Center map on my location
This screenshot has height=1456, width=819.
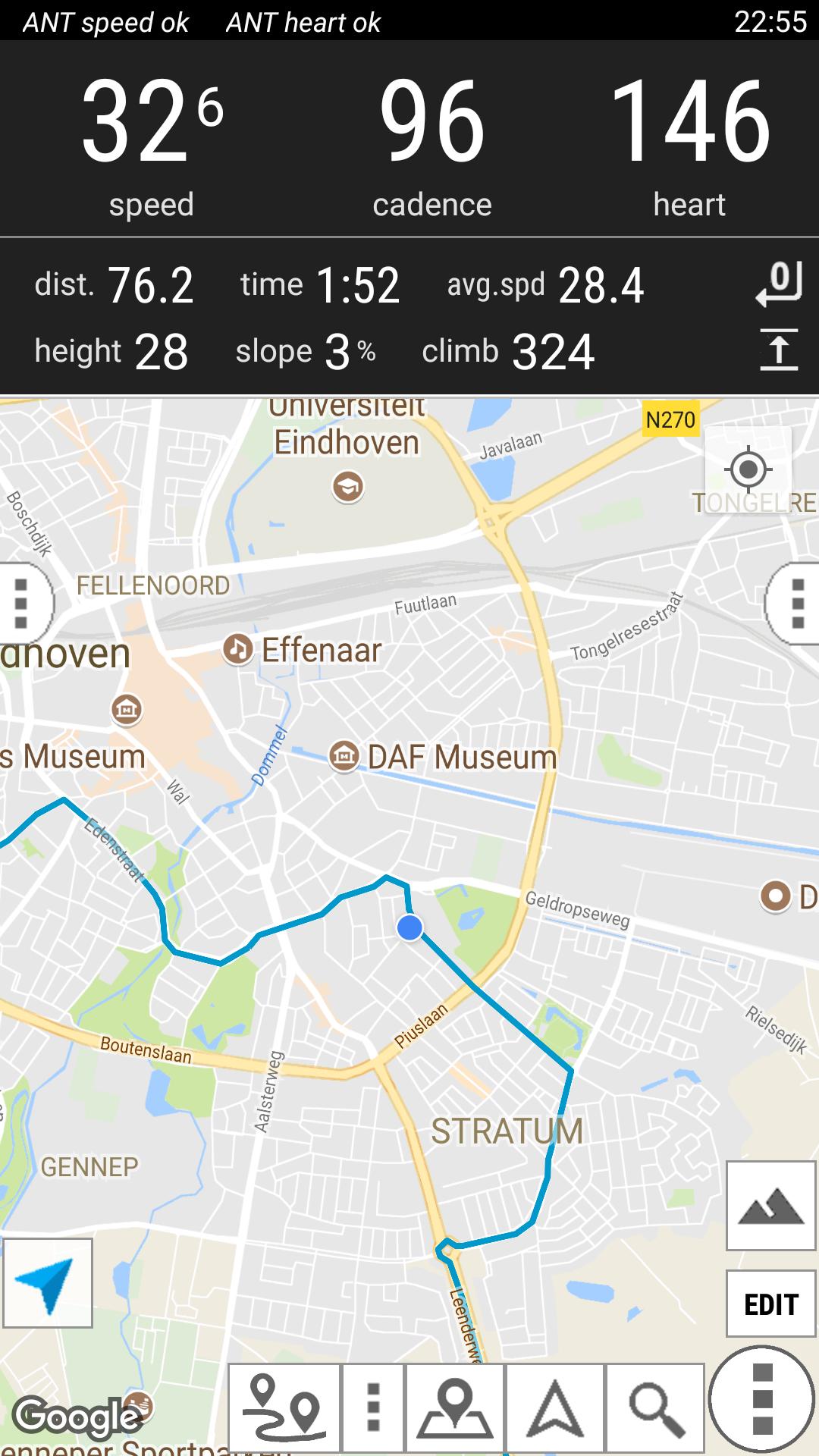pyautogui.click(x=748, y=469)
